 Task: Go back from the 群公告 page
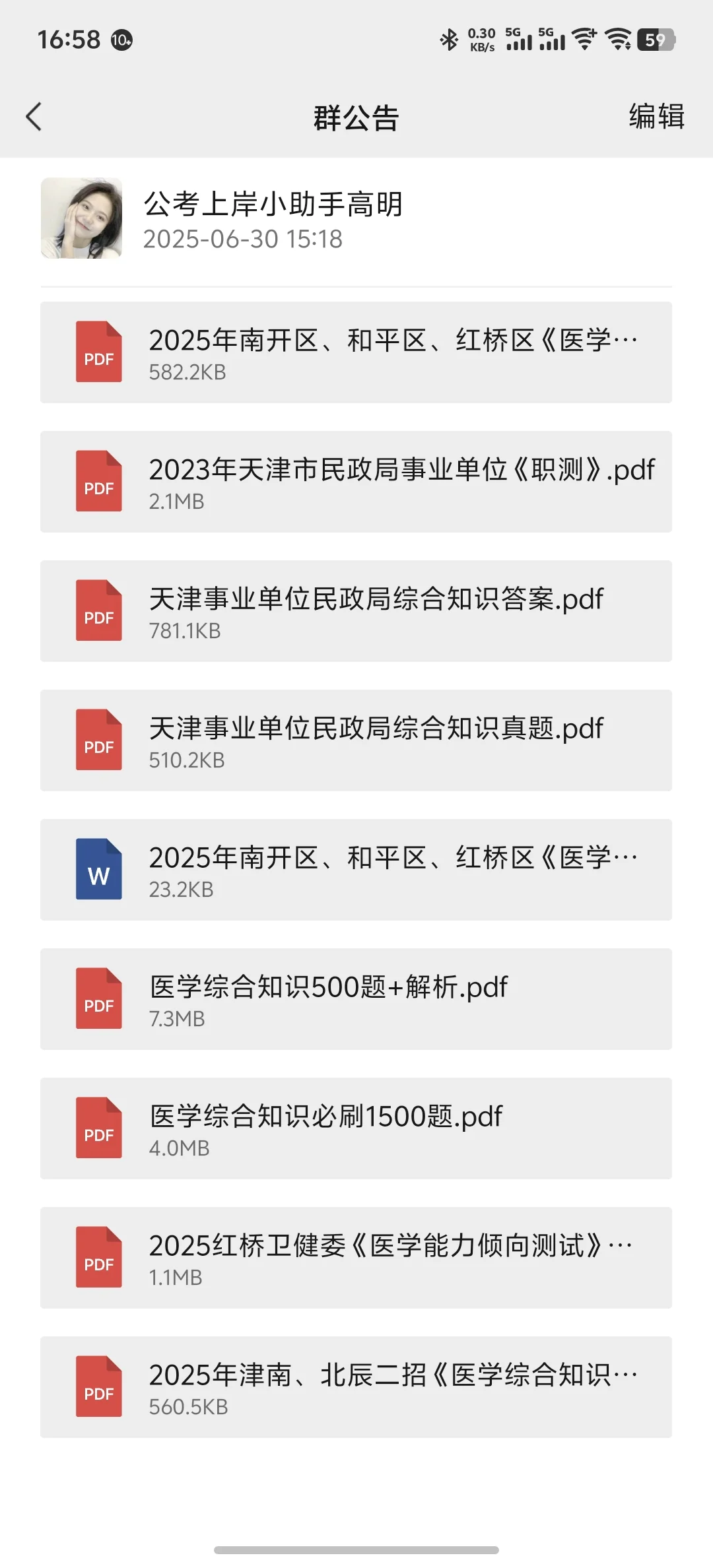click(34, 117)
